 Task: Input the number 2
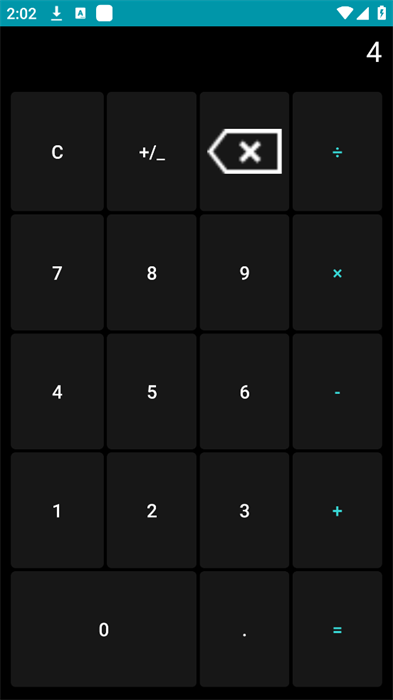[151, 510]
